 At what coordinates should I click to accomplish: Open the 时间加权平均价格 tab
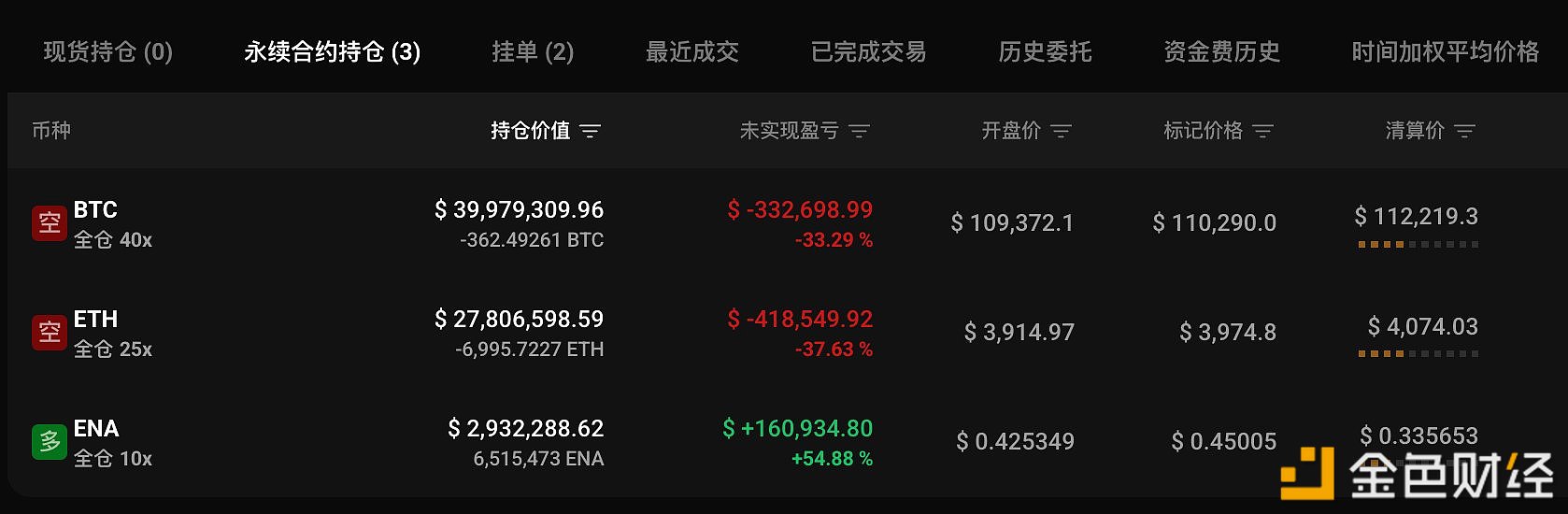(1445, 51)
